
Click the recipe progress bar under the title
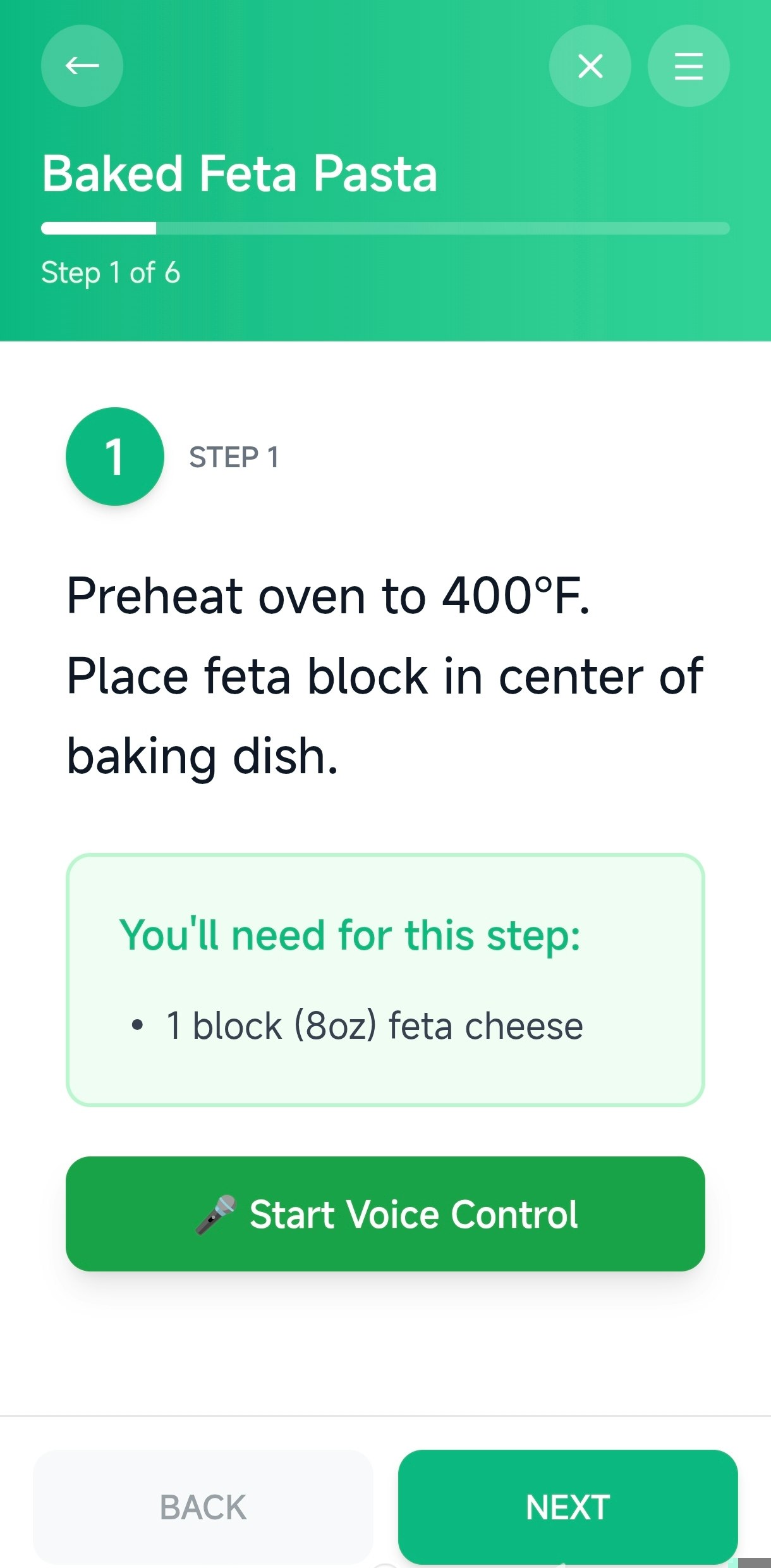point(385,230)
